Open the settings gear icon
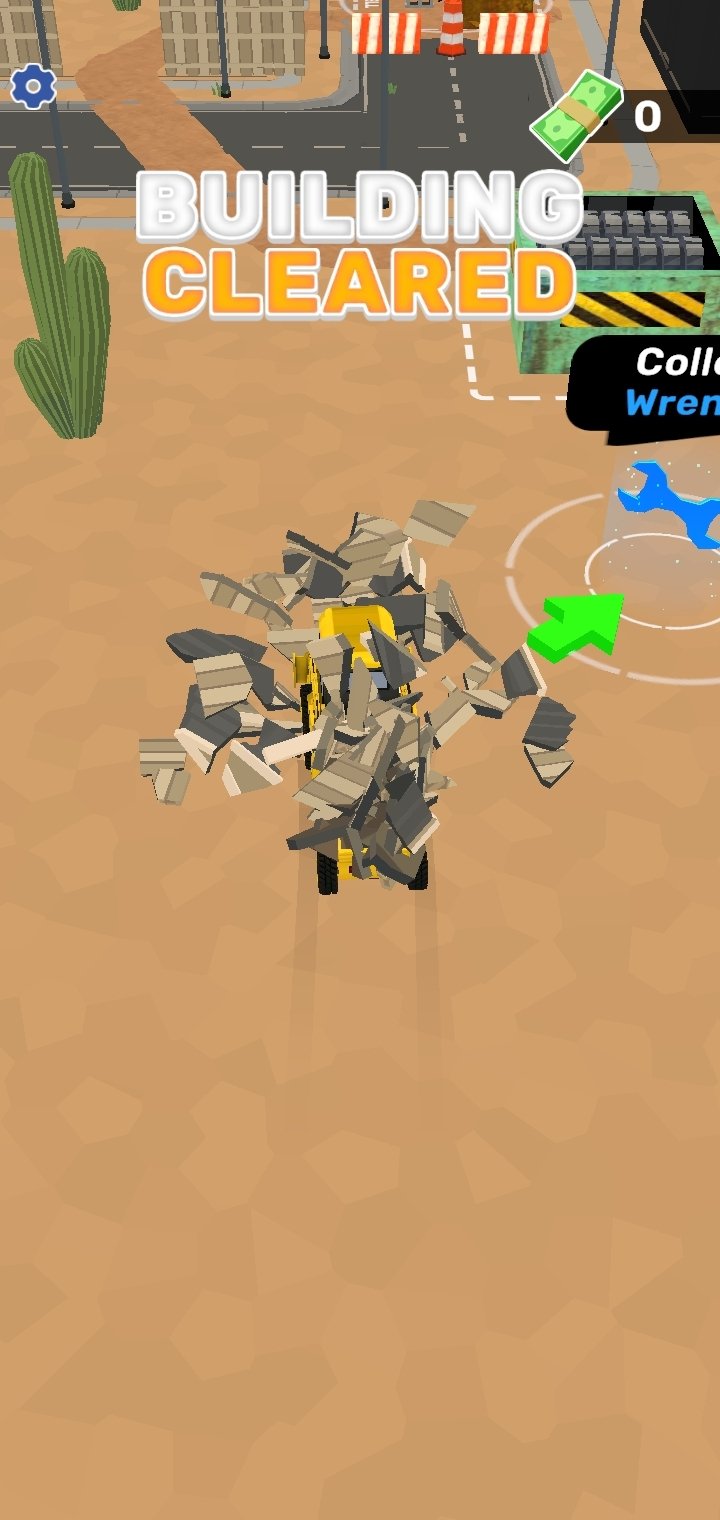Screen dimensions: 720x1520 33,88
